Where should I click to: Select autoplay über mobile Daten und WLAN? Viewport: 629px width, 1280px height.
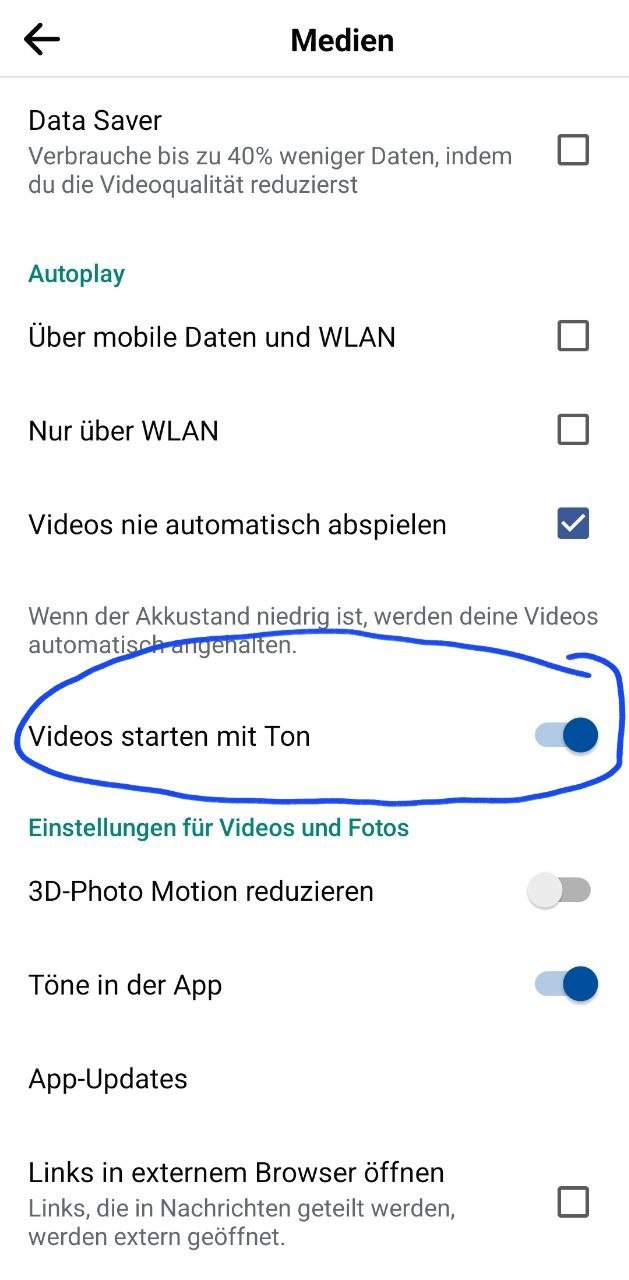(x=573, y=336)
